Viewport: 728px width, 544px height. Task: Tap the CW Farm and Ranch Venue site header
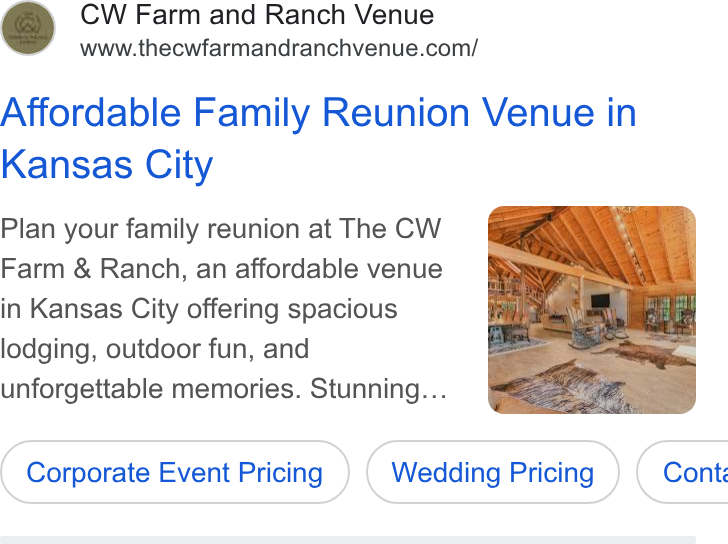[x=257, y=15]
